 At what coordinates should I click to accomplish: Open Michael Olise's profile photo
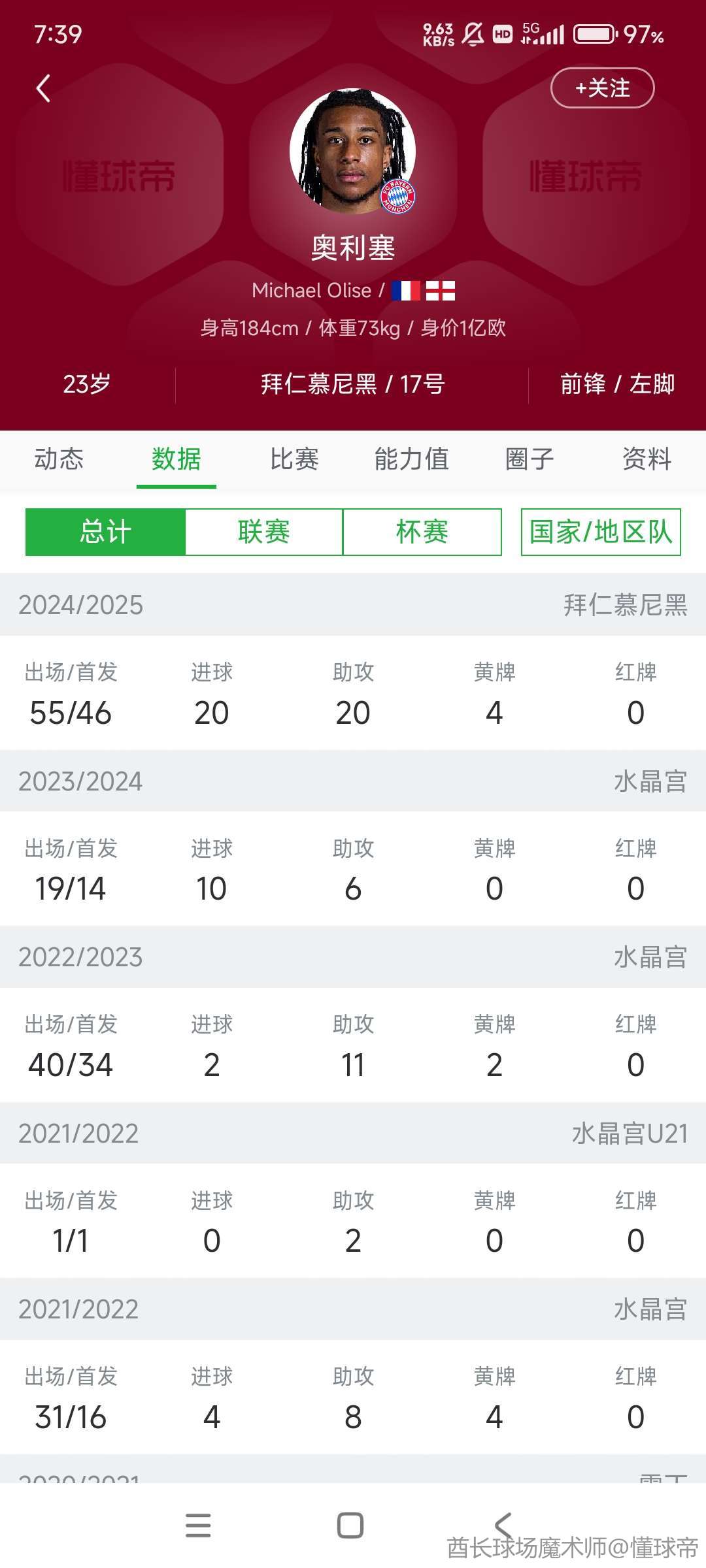click(352, 151)
